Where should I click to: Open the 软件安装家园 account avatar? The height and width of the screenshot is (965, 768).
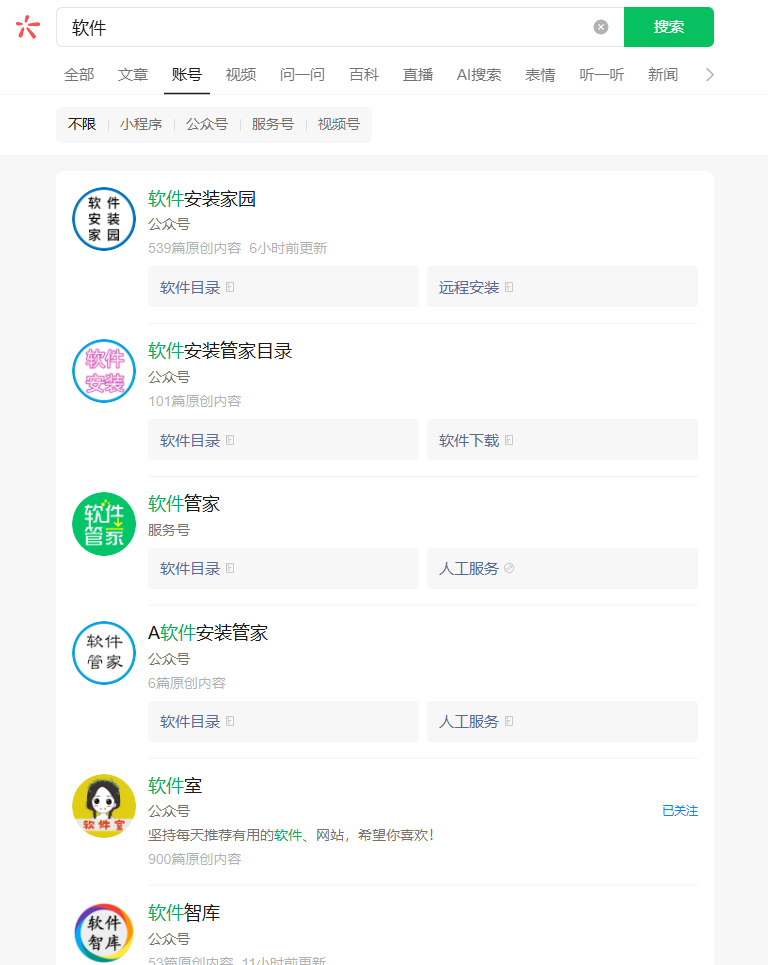pyautogui.click(x=103, y=219)
